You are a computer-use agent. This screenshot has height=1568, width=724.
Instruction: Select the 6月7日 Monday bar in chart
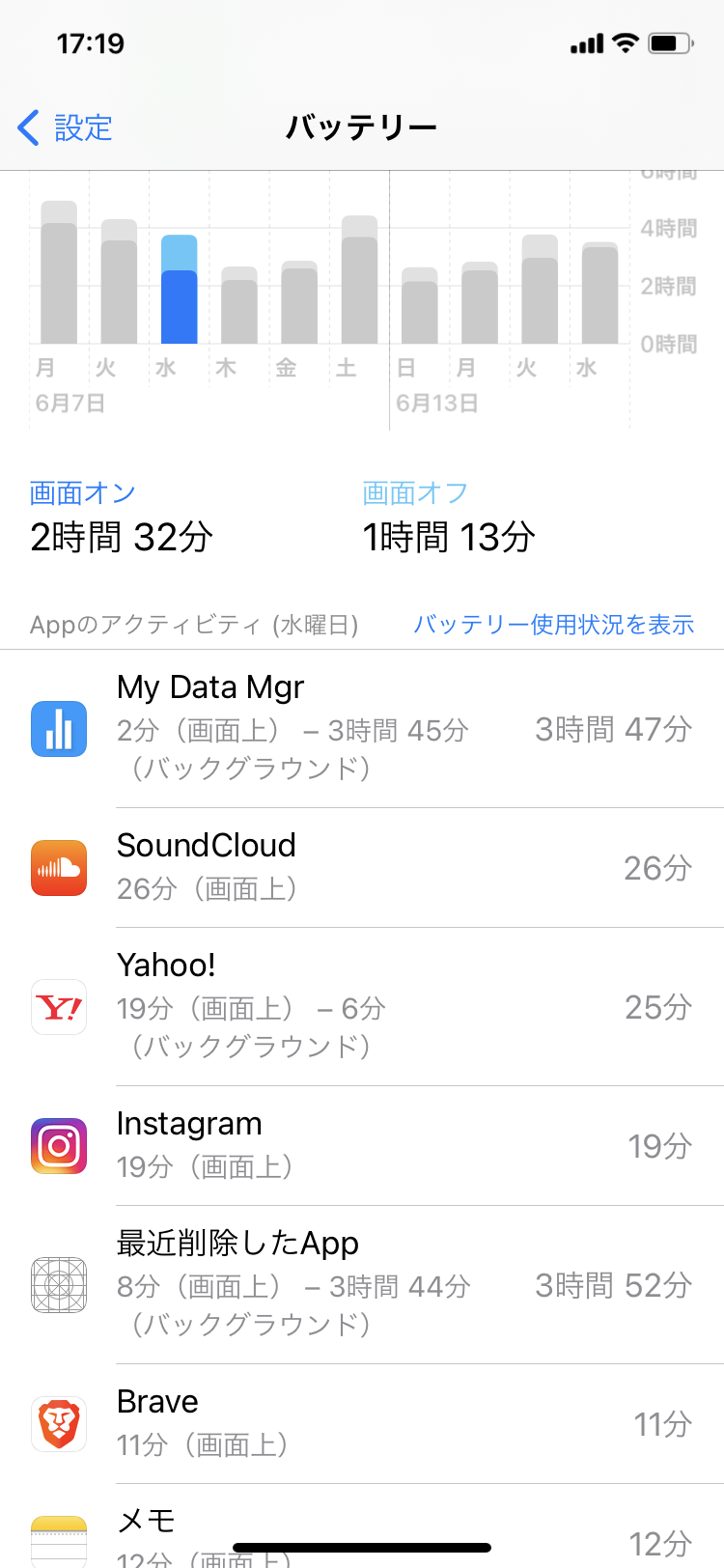[59, 275]
